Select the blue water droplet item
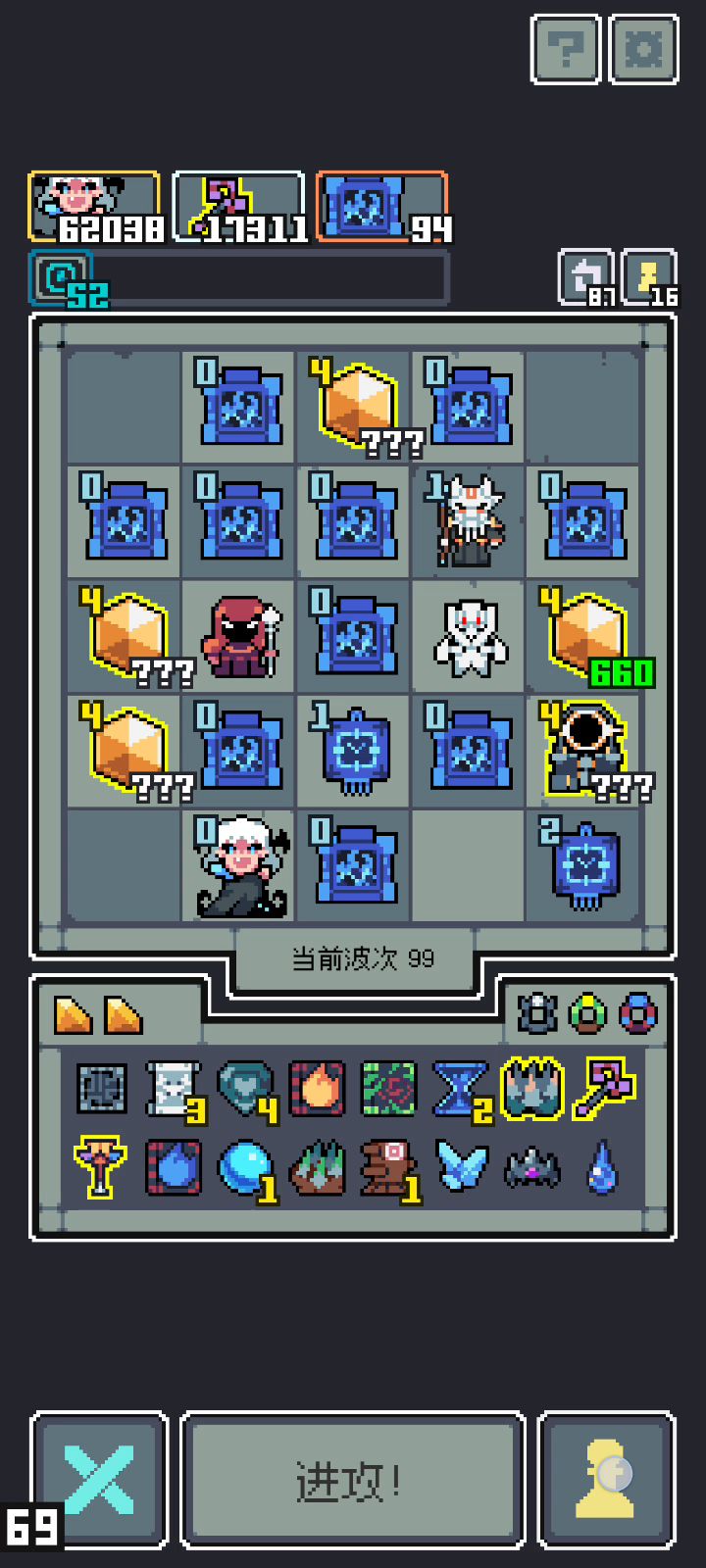Image resolution: width=706 pixels, height=1568 pixels. (x=602, y=1166)
